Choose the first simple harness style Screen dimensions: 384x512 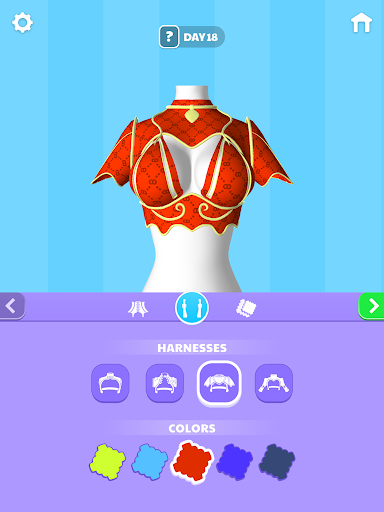(x=110, y=383)
